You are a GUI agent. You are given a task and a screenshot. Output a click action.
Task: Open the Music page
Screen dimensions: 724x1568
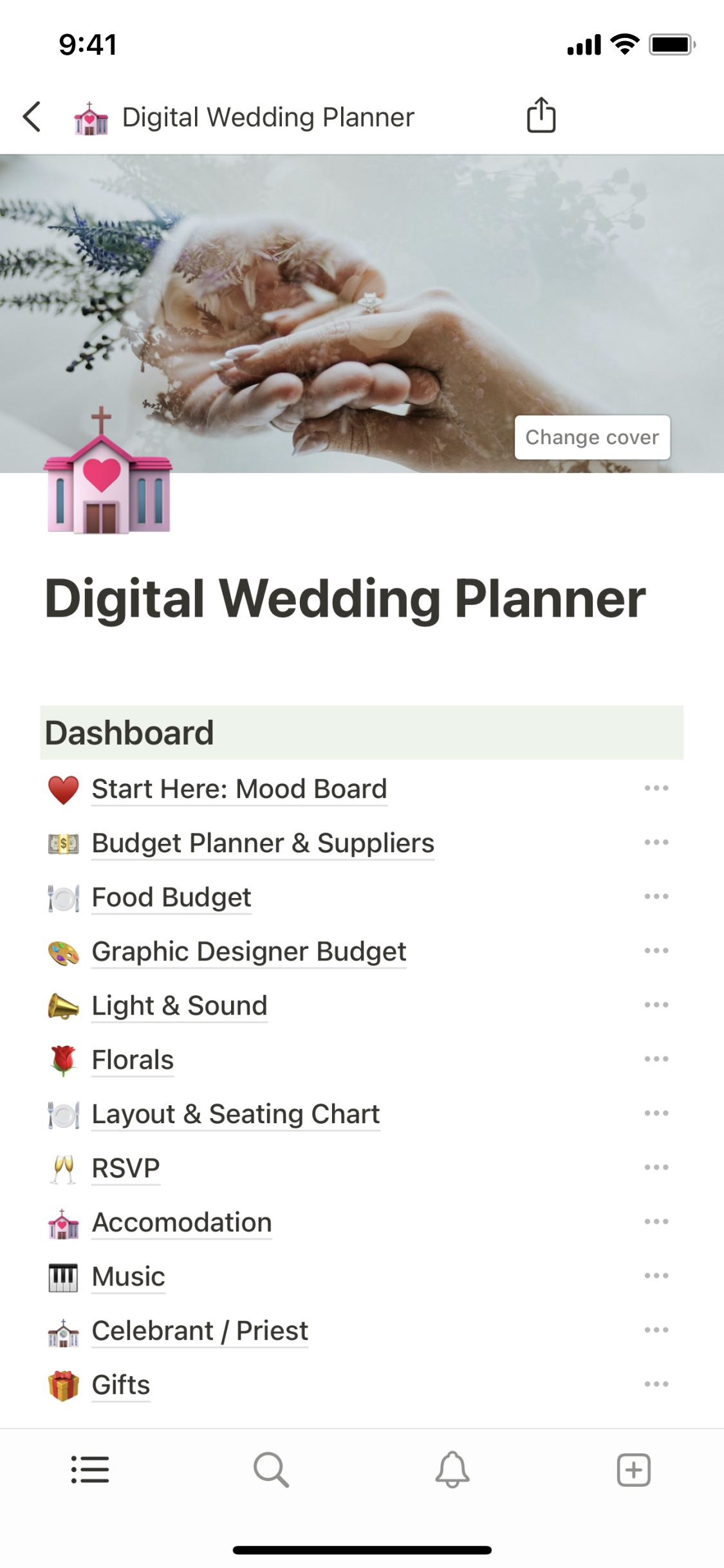(x=128, y=1276)
